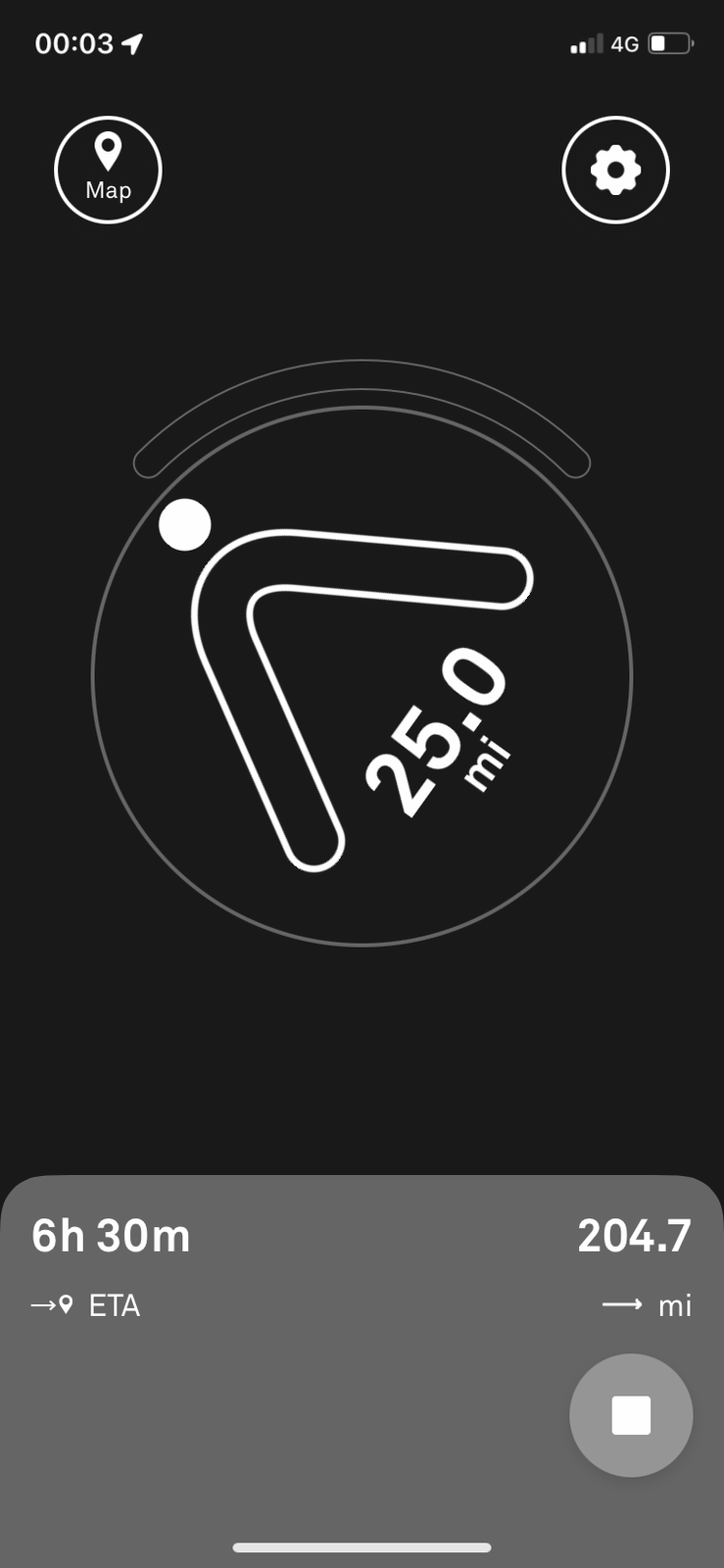
Task: Open the settings gear
Action: pyautogui.click(x=615, y=171)
